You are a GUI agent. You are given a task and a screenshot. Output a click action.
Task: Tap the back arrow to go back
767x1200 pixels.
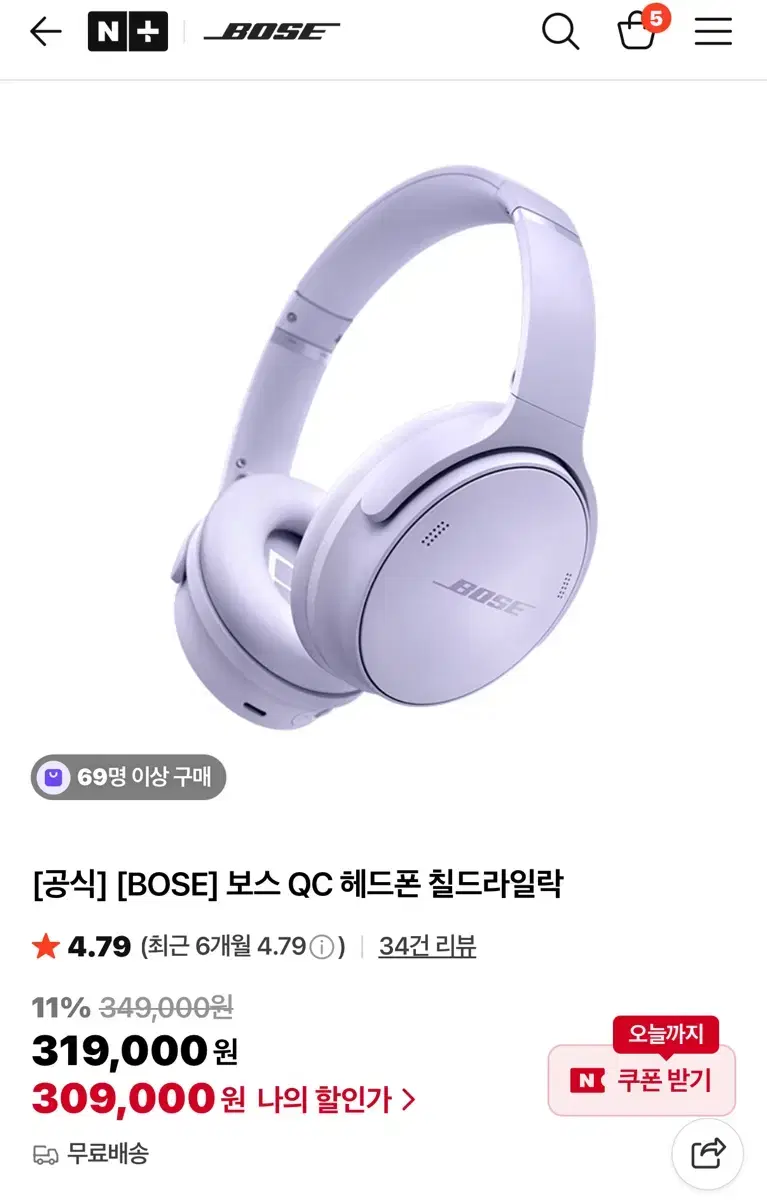pos(44,31)
